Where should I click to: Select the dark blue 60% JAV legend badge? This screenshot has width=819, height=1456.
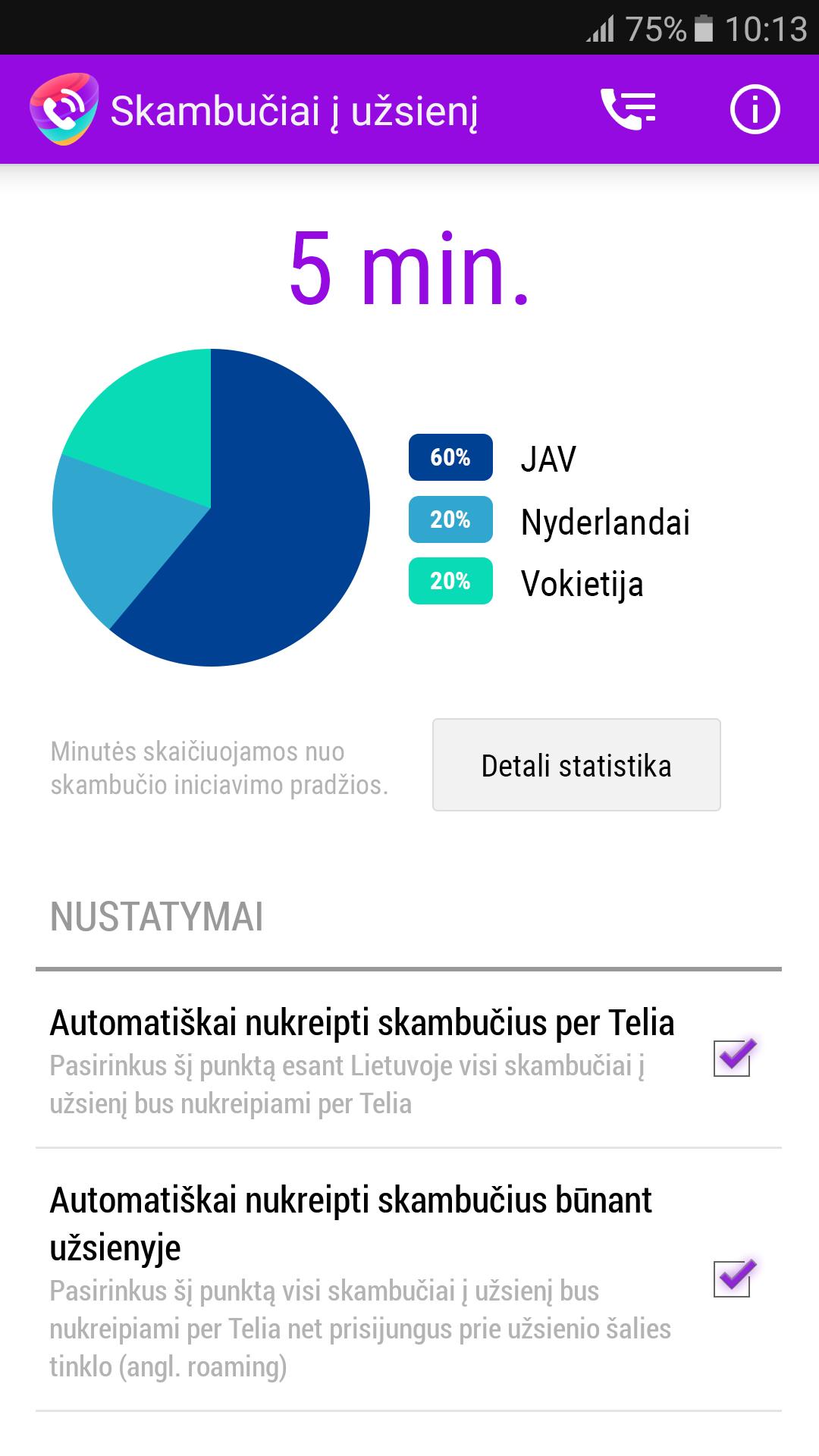click(450, 457)
